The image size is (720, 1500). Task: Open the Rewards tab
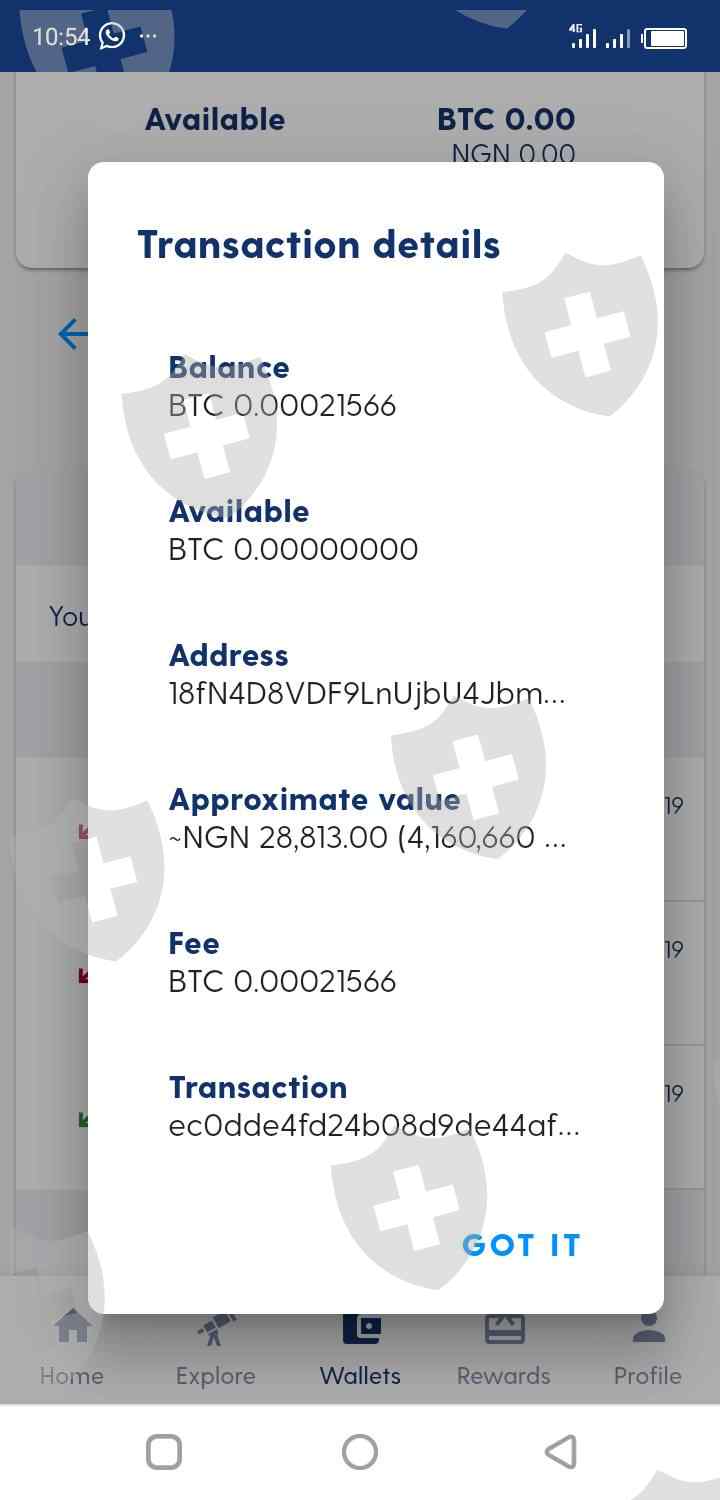point(504,1348)
